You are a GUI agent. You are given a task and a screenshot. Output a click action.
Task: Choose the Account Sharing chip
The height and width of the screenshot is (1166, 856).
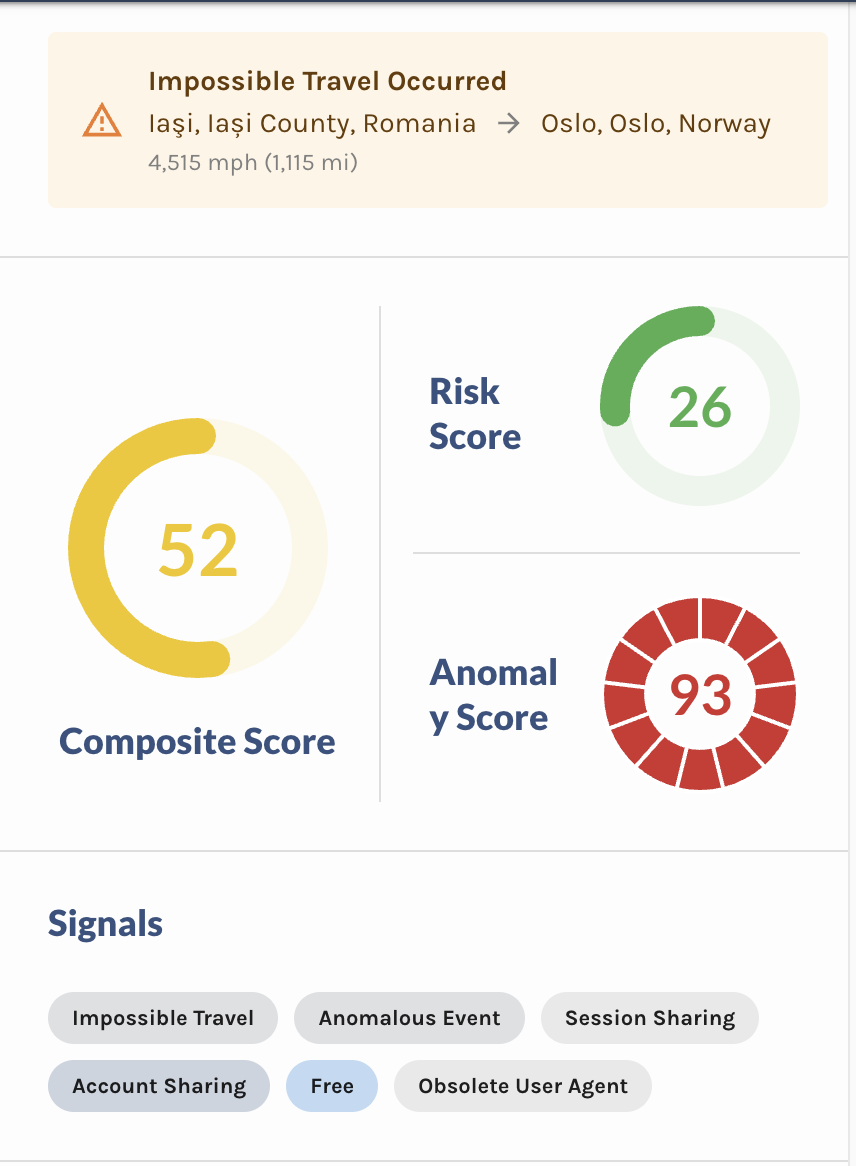pyautogui.click(x=159, y=1086)
